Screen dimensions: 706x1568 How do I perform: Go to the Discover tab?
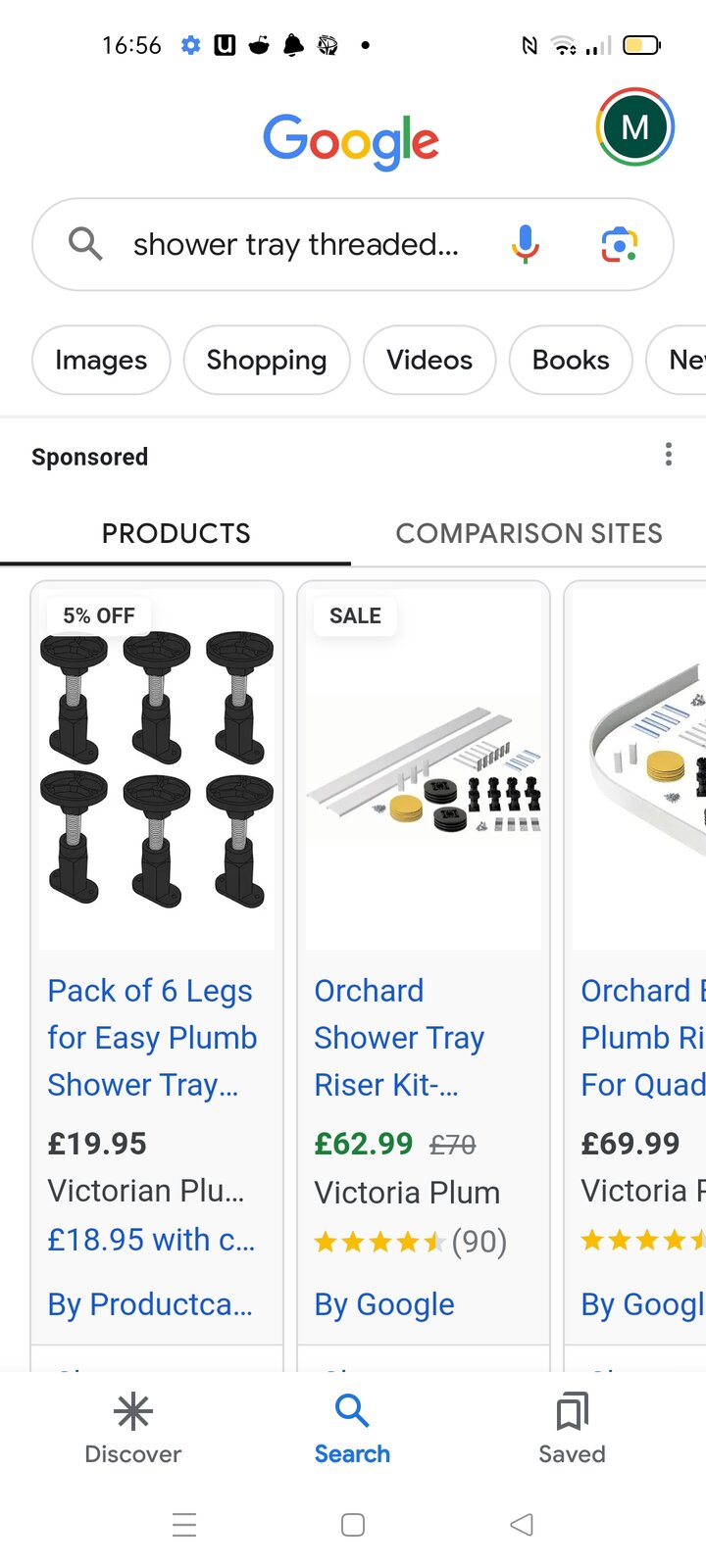pos(133,1429)
